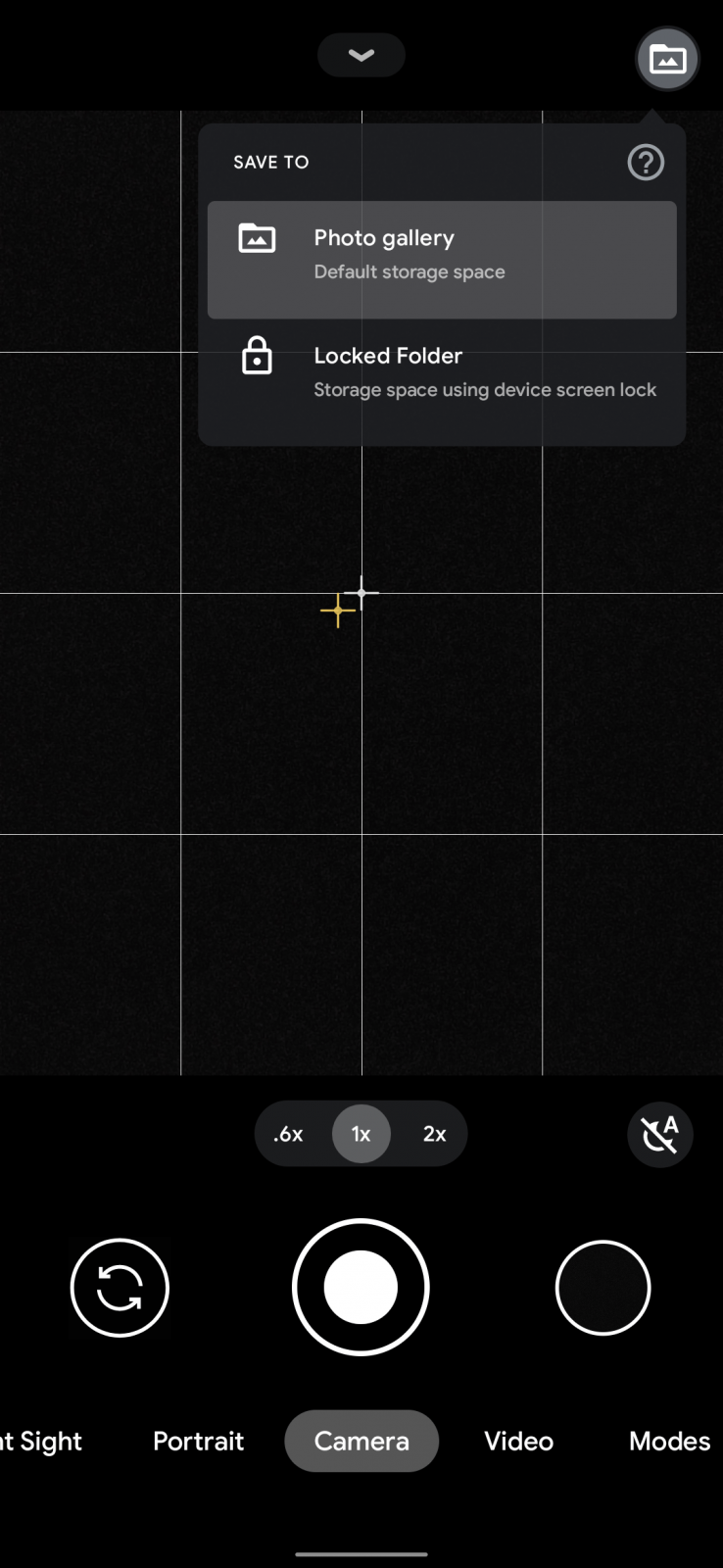This screenshot has width=723, height=1568.
Task: Switch zoom to .6x
Action: pyautogui.click(x=288, y=1134)
